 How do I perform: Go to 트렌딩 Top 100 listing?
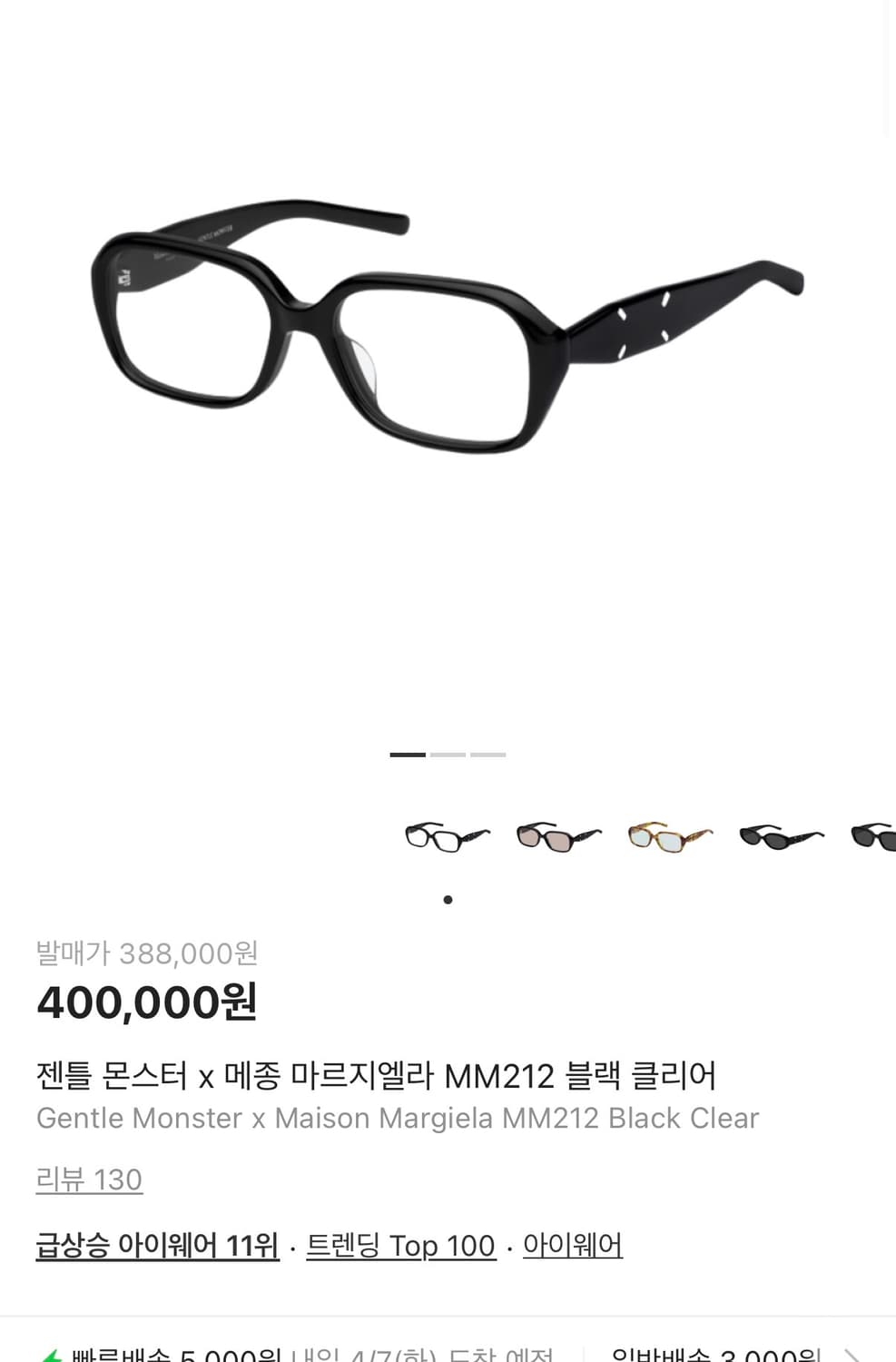tap(399, 1245)
